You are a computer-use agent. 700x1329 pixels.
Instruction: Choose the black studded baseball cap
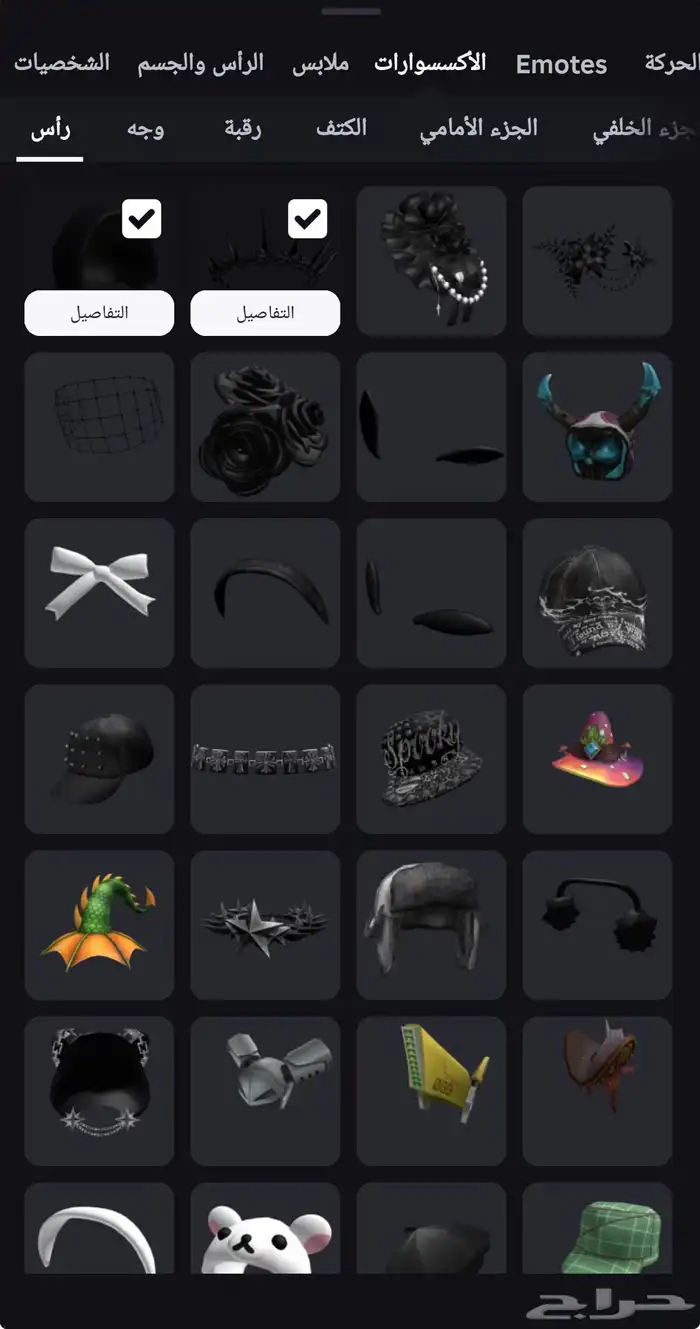pyautogui.click(x=99, y=758)
